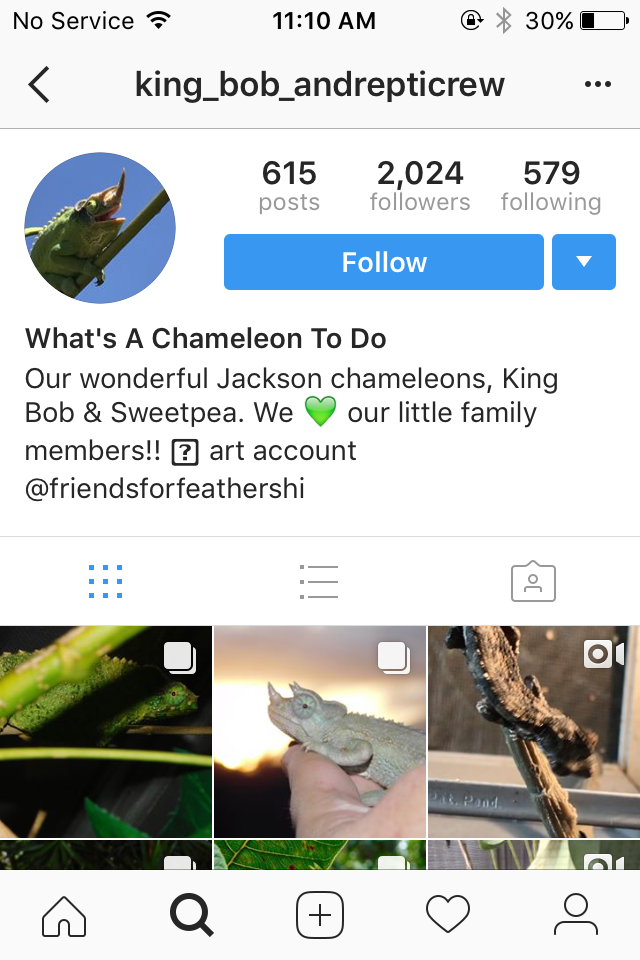View the profile picture
Screen dimensions: 640x960
[100, 228]
